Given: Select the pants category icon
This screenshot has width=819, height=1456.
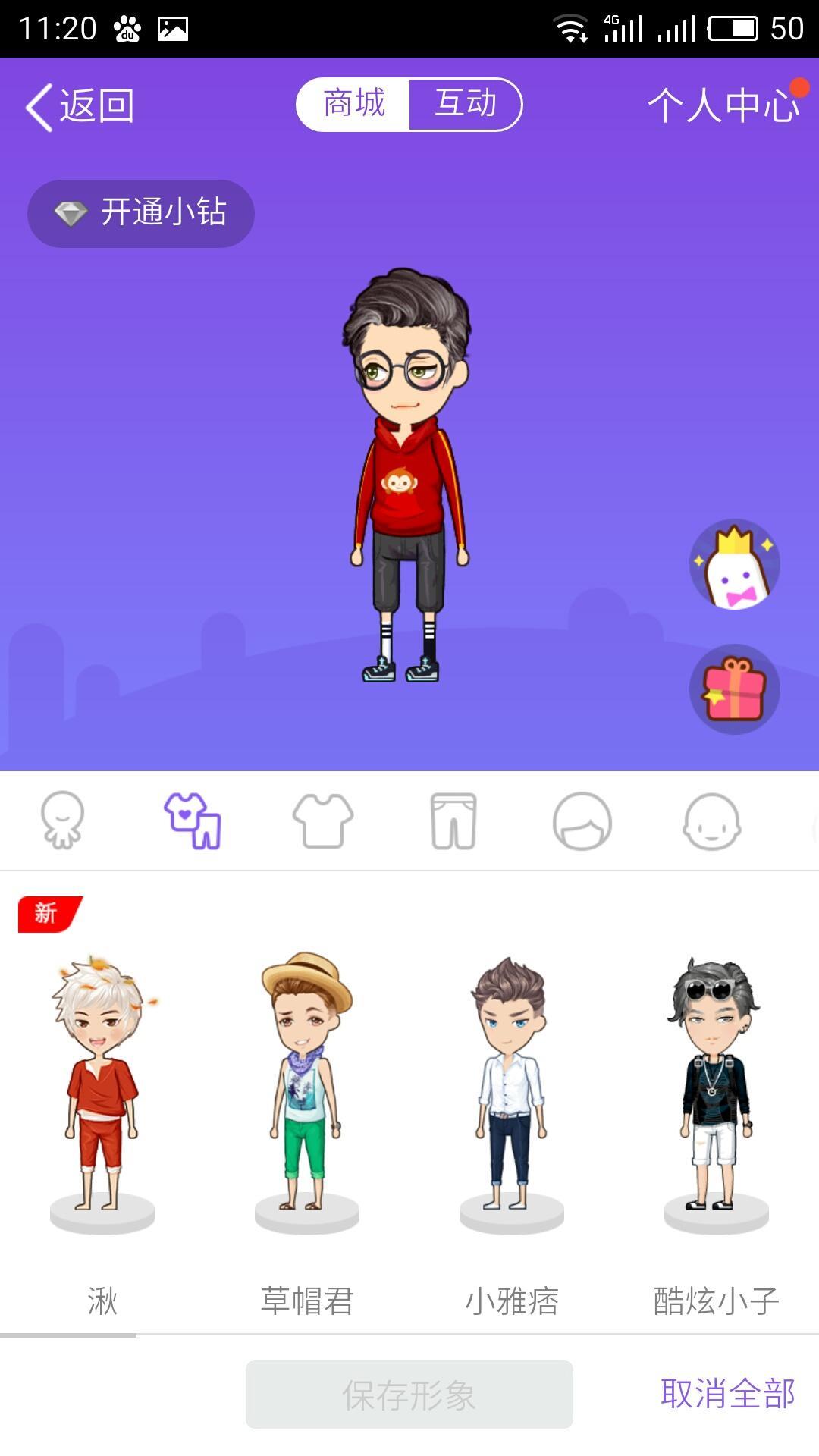Looking at the screenshot, I should pyautogui.click(x=453, y=820).
